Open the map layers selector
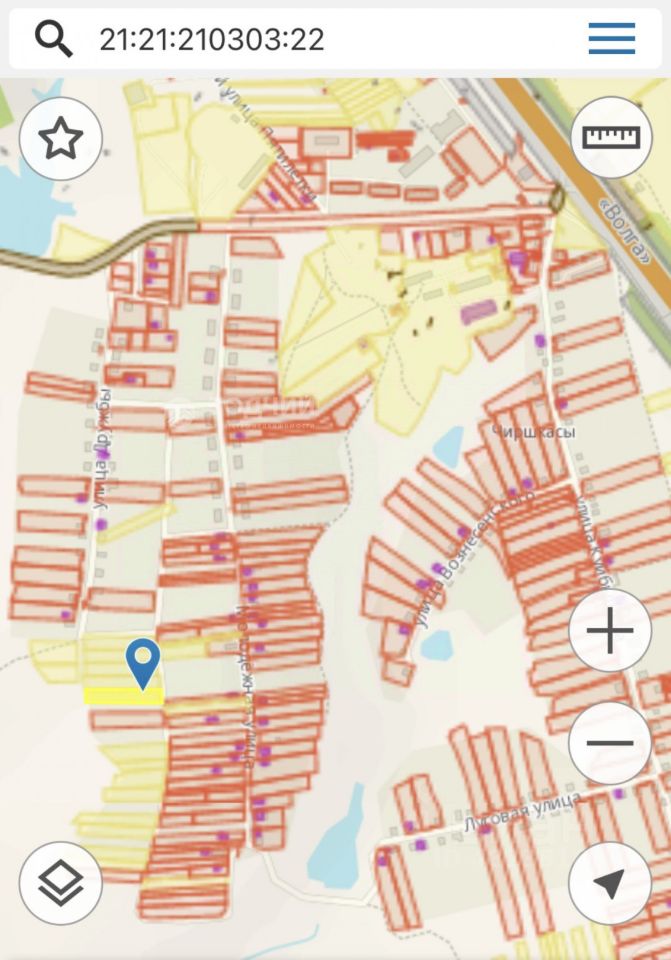The width and height of the screenshot is (671, 960). pyautogui.click(x=60, y=883)
